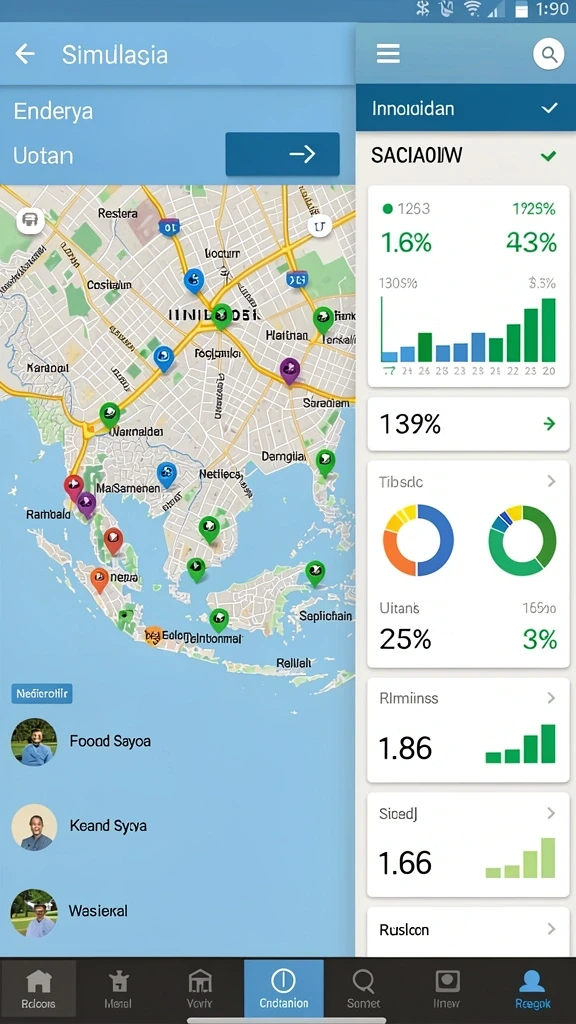This screenshot has width=576, height=1024.
Task: Open the search icon
Action: [x=549, y=54]
